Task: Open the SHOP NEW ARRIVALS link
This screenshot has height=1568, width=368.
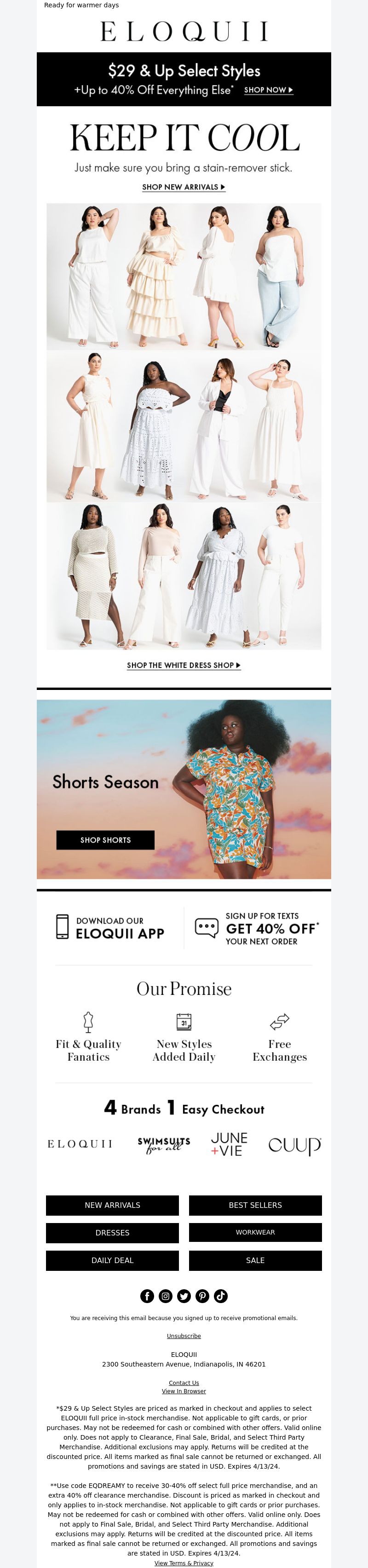Action: (184, 187)
